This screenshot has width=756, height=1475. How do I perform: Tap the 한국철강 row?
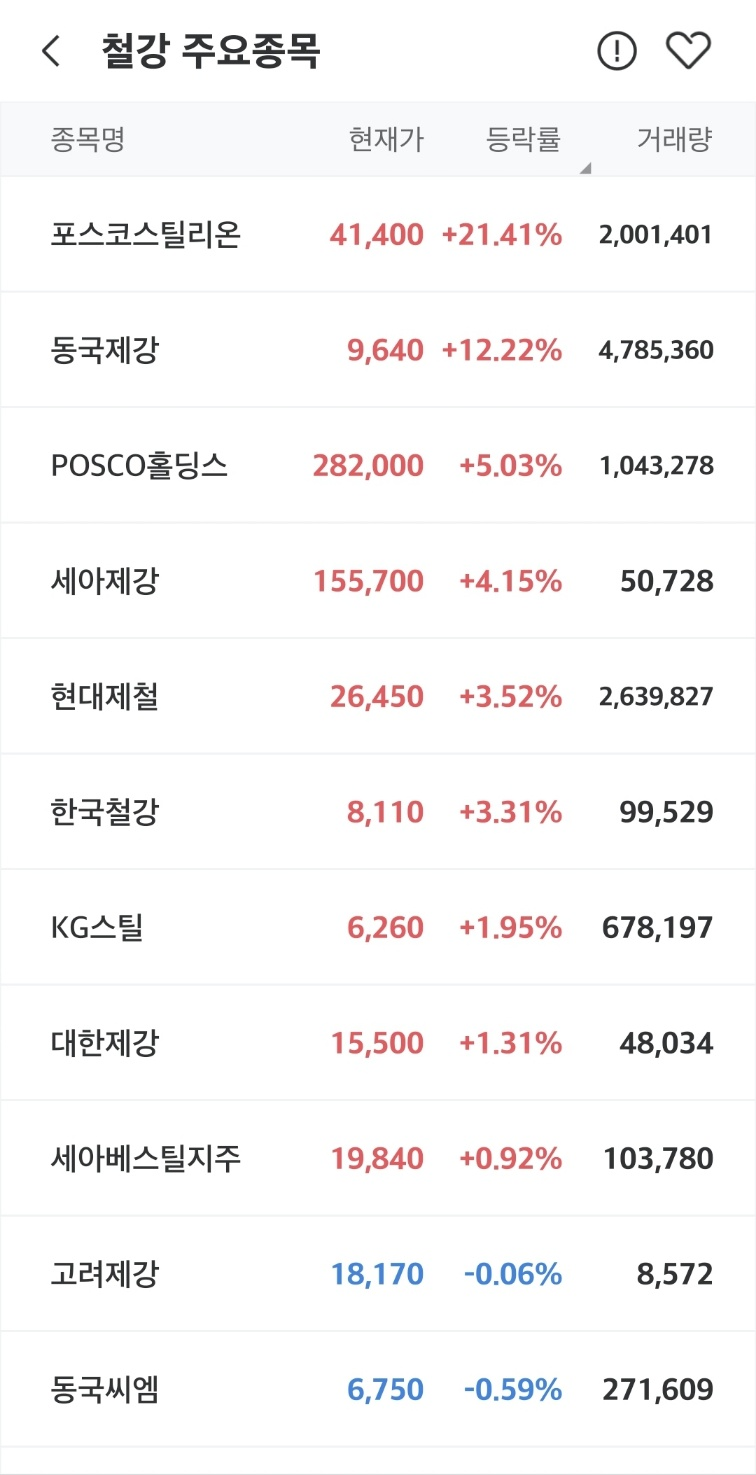(378, 812)
